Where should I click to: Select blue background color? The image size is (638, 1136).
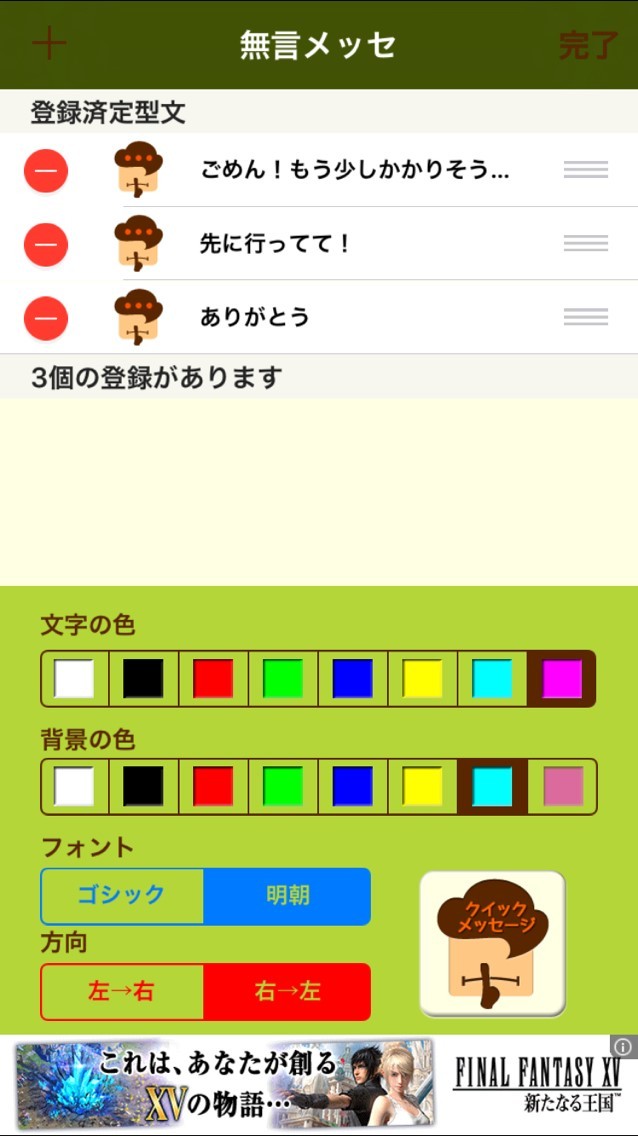(352, 787)
